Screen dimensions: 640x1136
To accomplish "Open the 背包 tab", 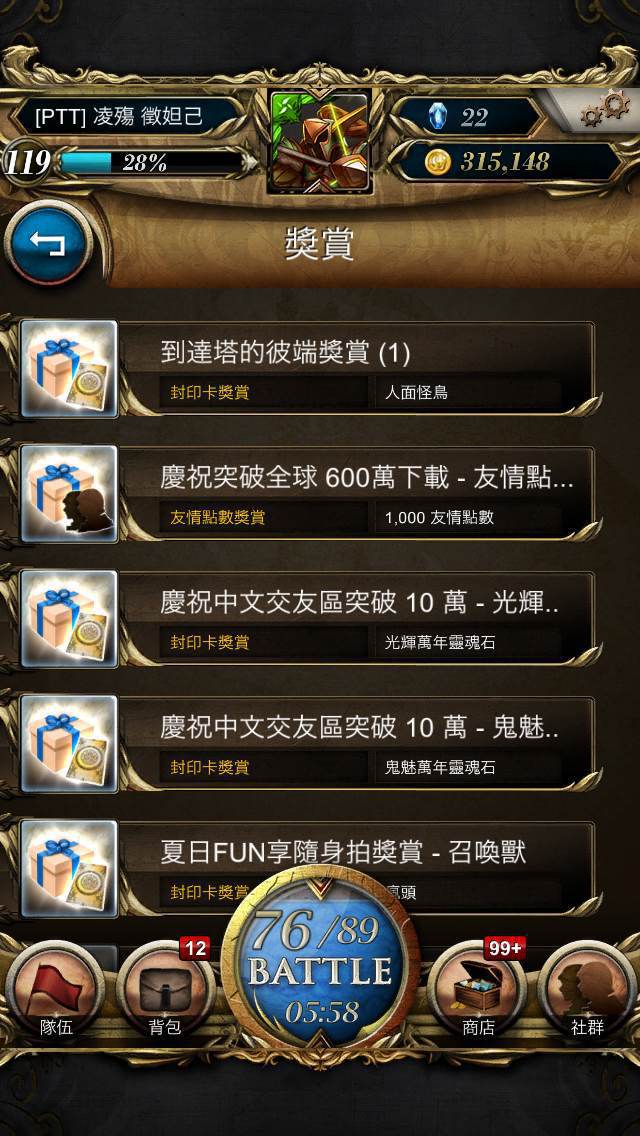I will click(x=165, y=991).
